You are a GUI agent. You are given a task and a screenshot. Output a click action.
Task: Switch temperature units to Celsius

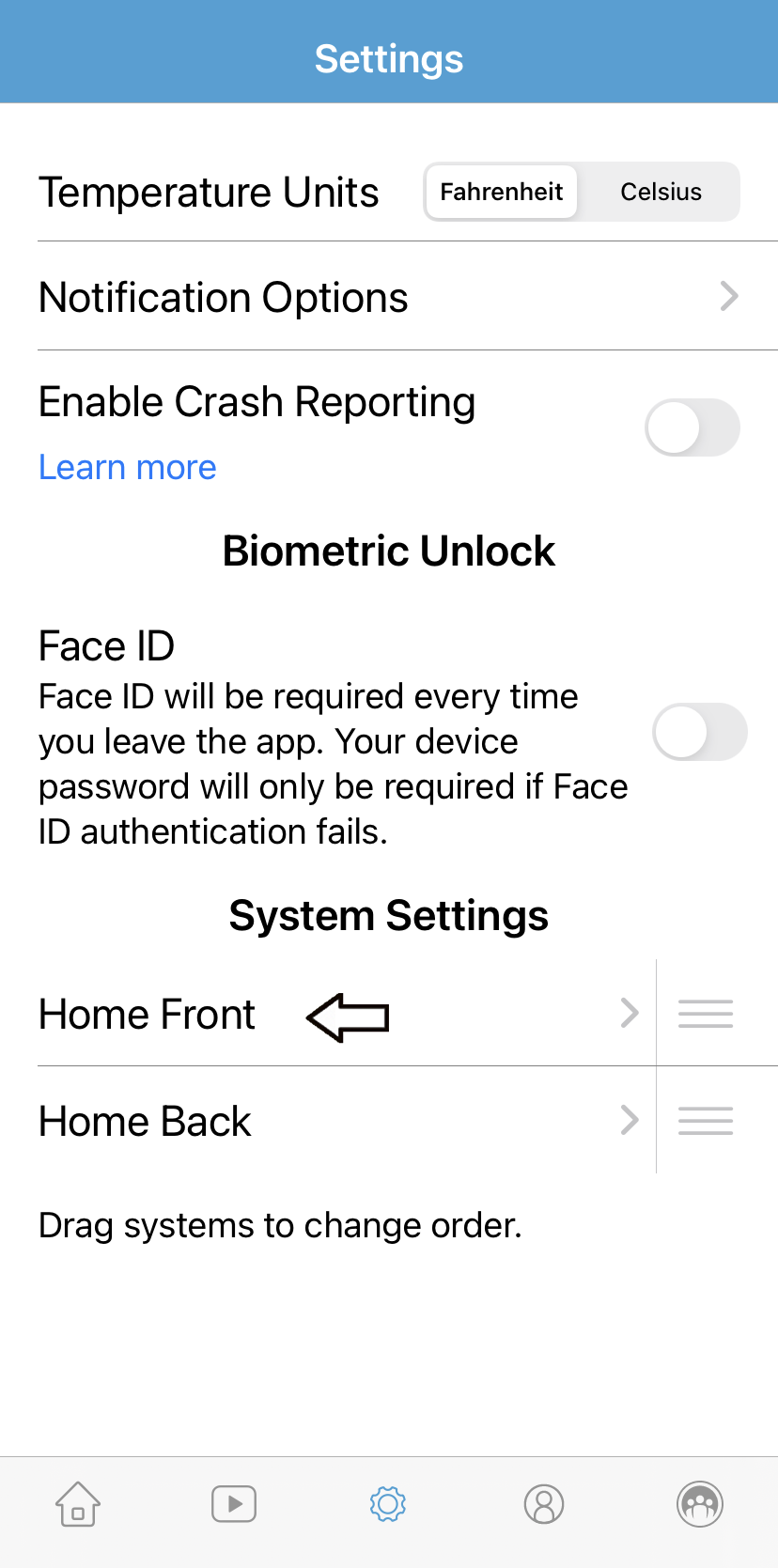pos(661,193)
